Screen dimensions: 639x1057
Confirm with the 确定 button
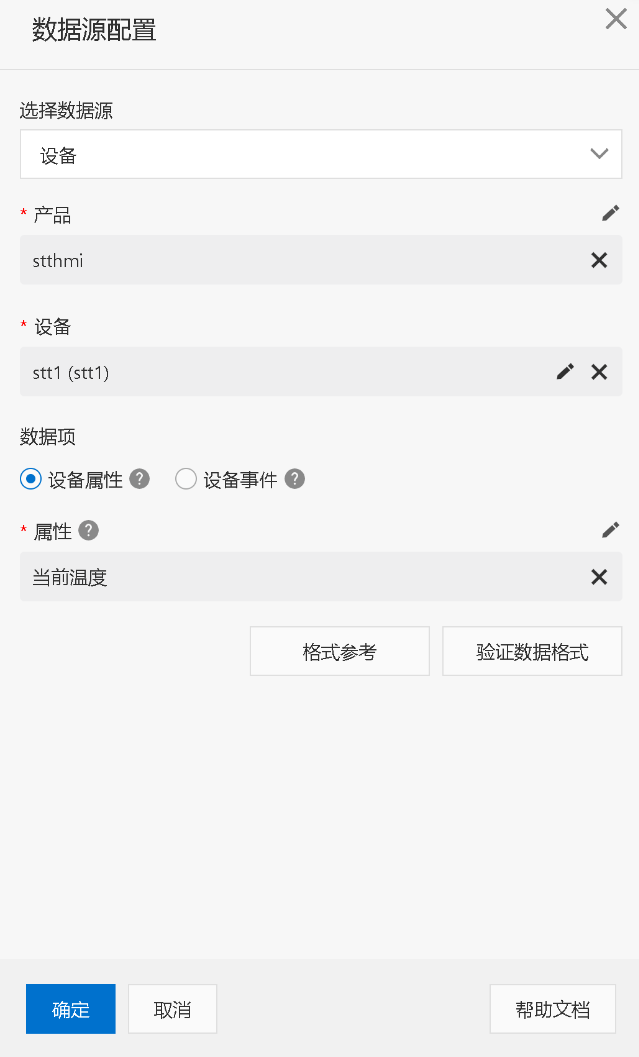click(71, 1009)
